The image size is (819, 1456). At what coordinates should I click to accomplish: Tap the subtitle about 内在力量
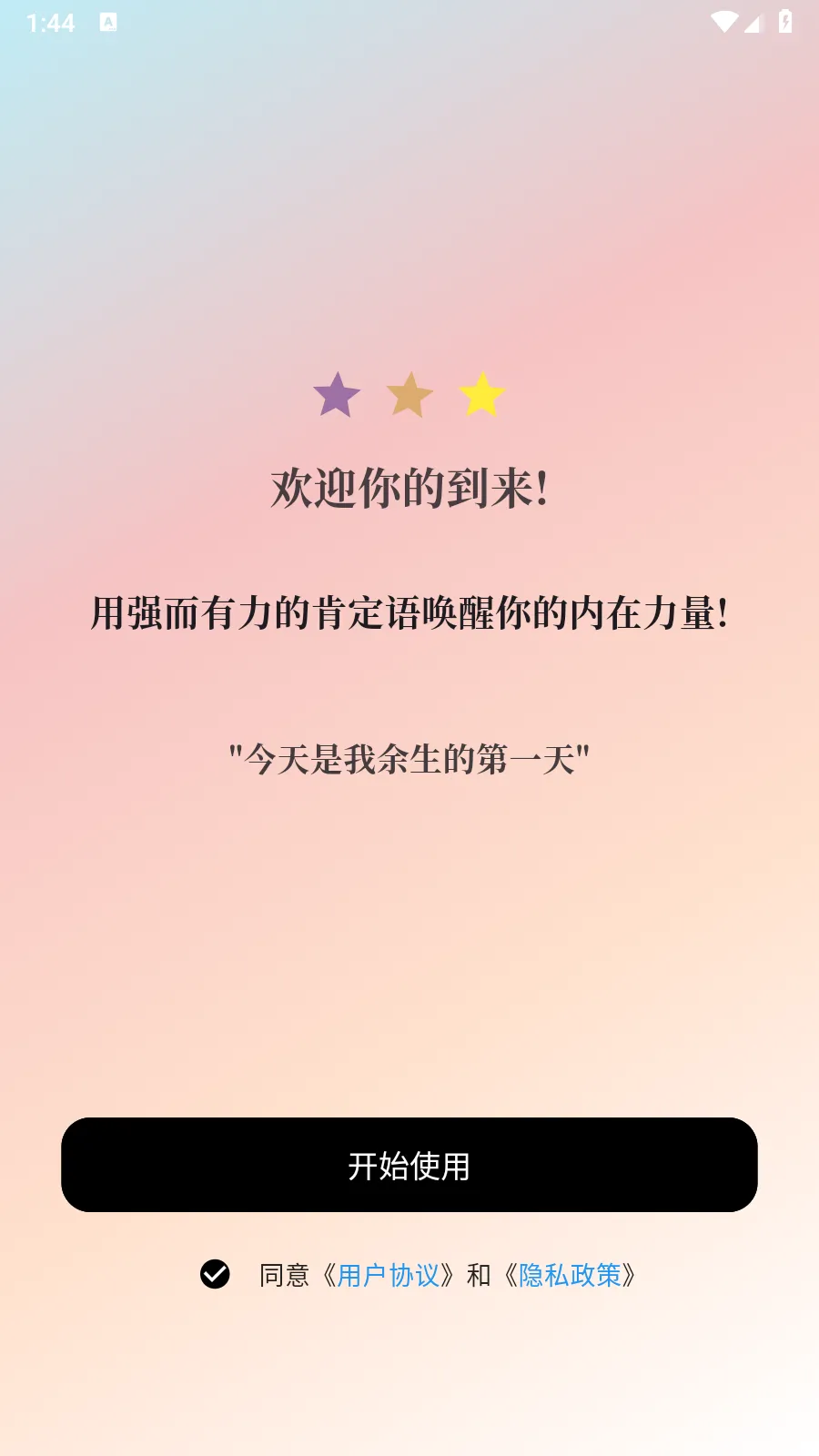409,612
